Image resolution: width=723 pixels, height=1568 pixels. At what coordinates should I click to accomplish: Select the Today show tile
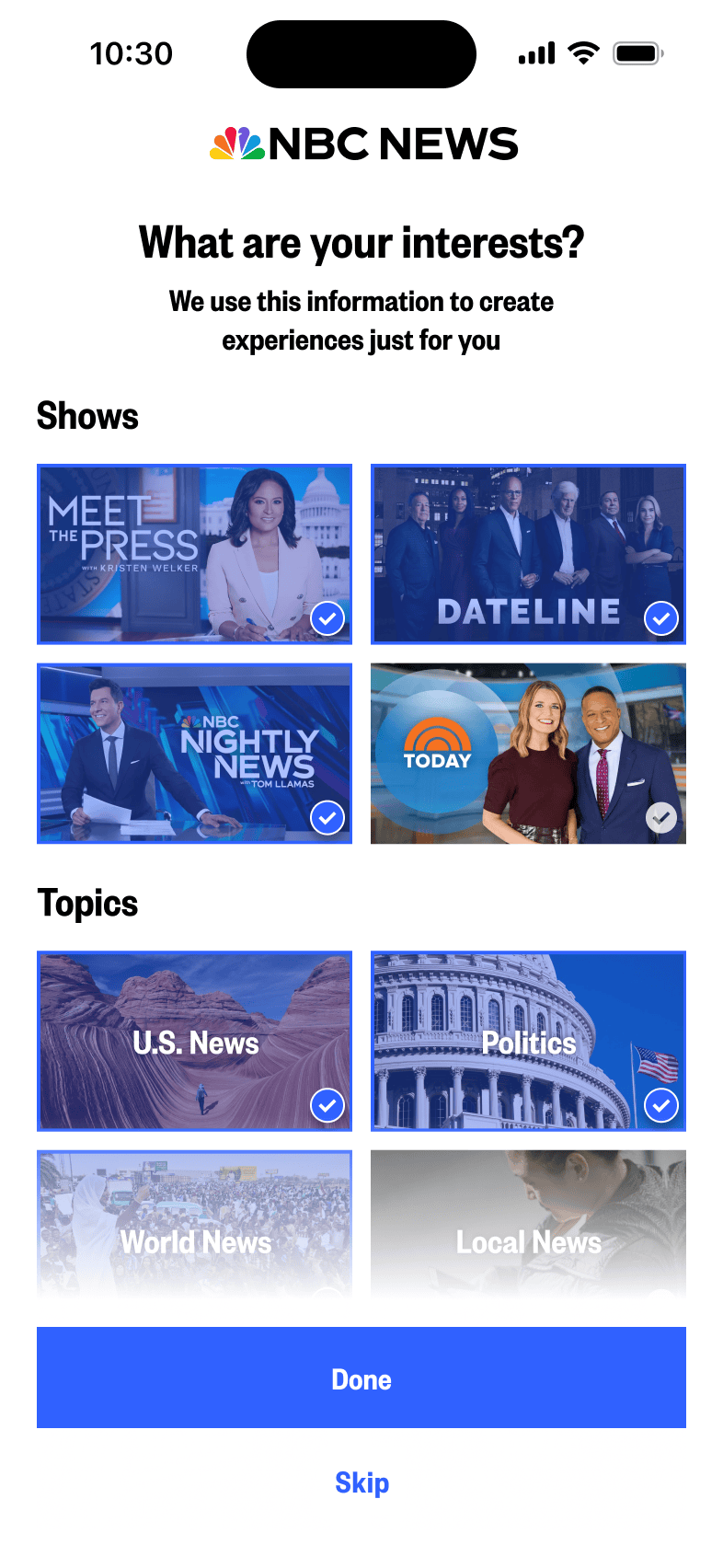[x=528, y=753]
